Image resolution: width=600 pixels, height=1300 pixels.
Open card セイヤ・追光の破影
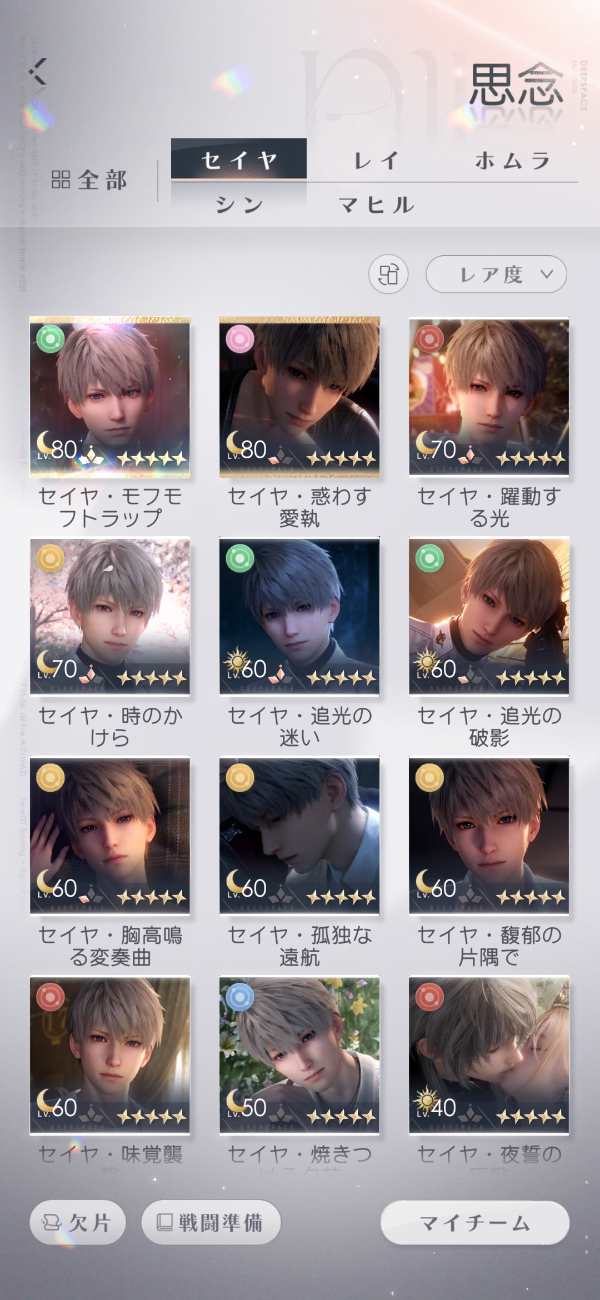[489, 617]
